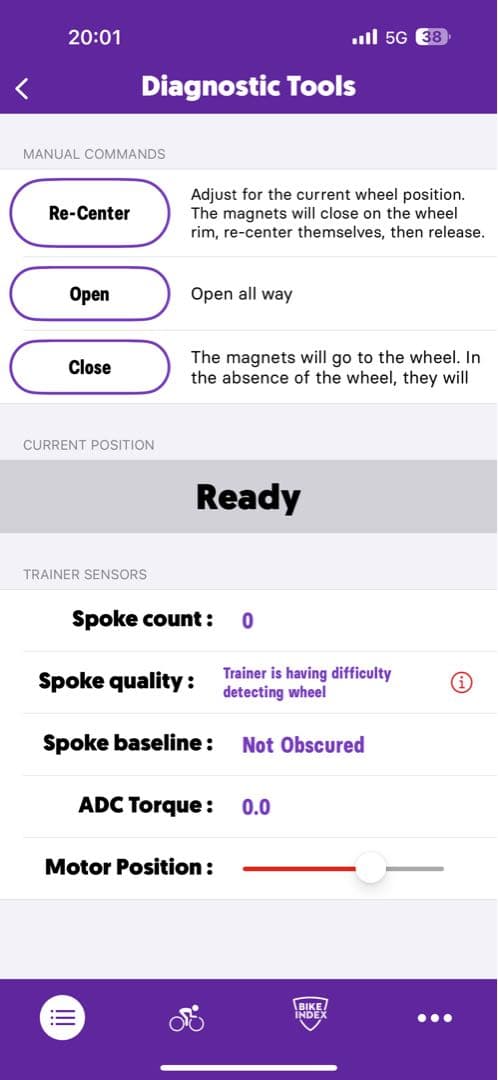Open the Bike Index tab
Image resolution: width=498 pixels, height=1080 pixels.
[x=309, y=1014]
